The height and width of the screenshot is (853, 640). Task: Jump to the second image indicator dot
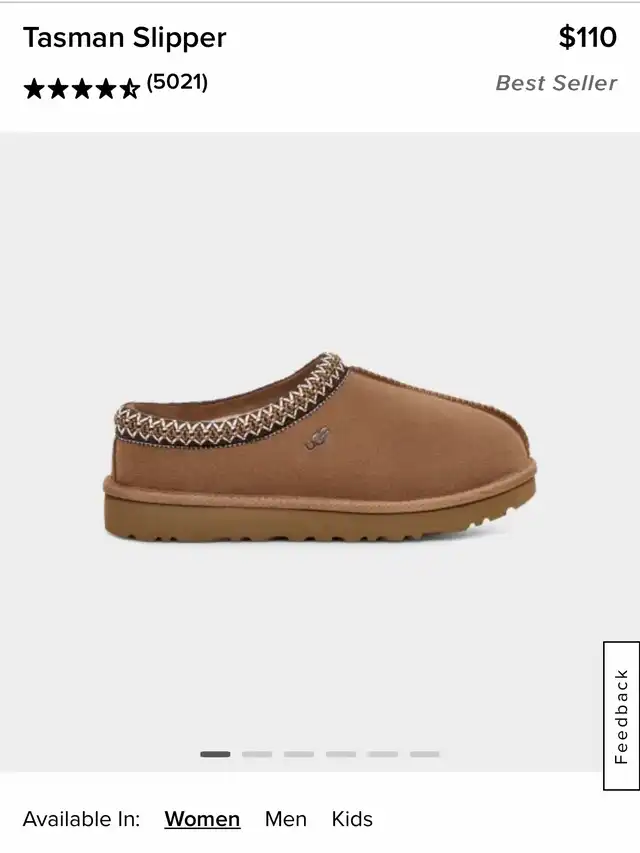coord(257,754)
